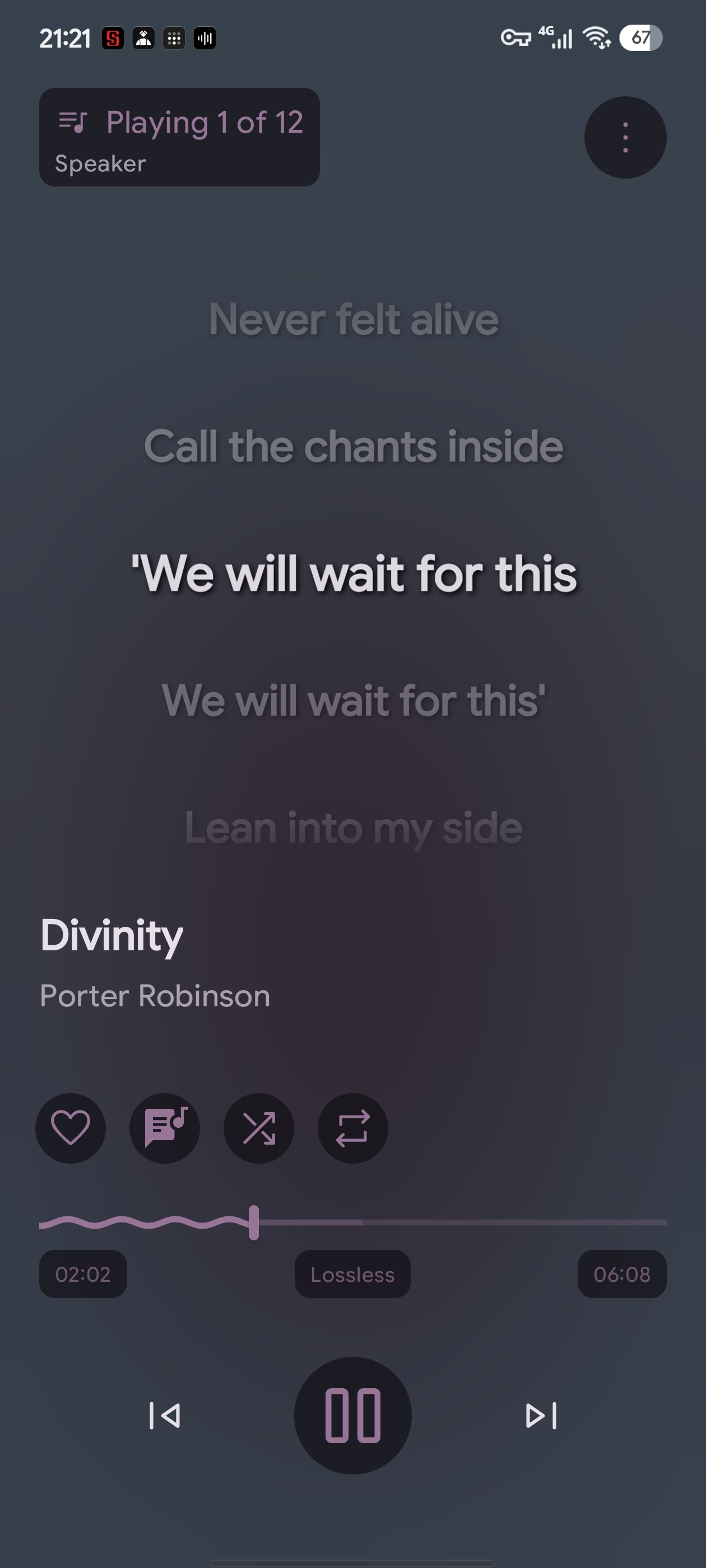
Task: Open the Playing 1 of 12 queue
Action: click(179, 137)
